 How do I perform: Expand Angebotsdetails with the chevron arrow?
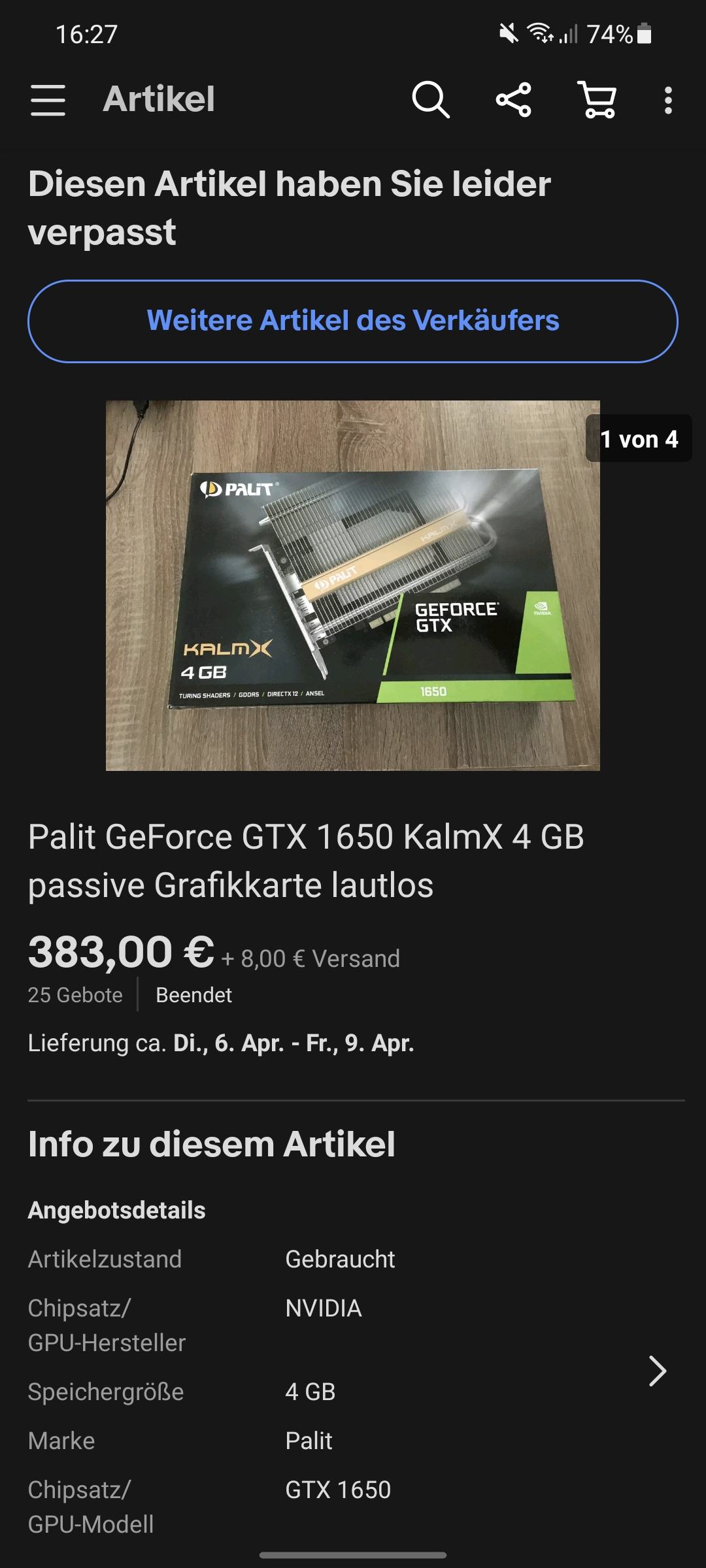tap(657, 1371)
